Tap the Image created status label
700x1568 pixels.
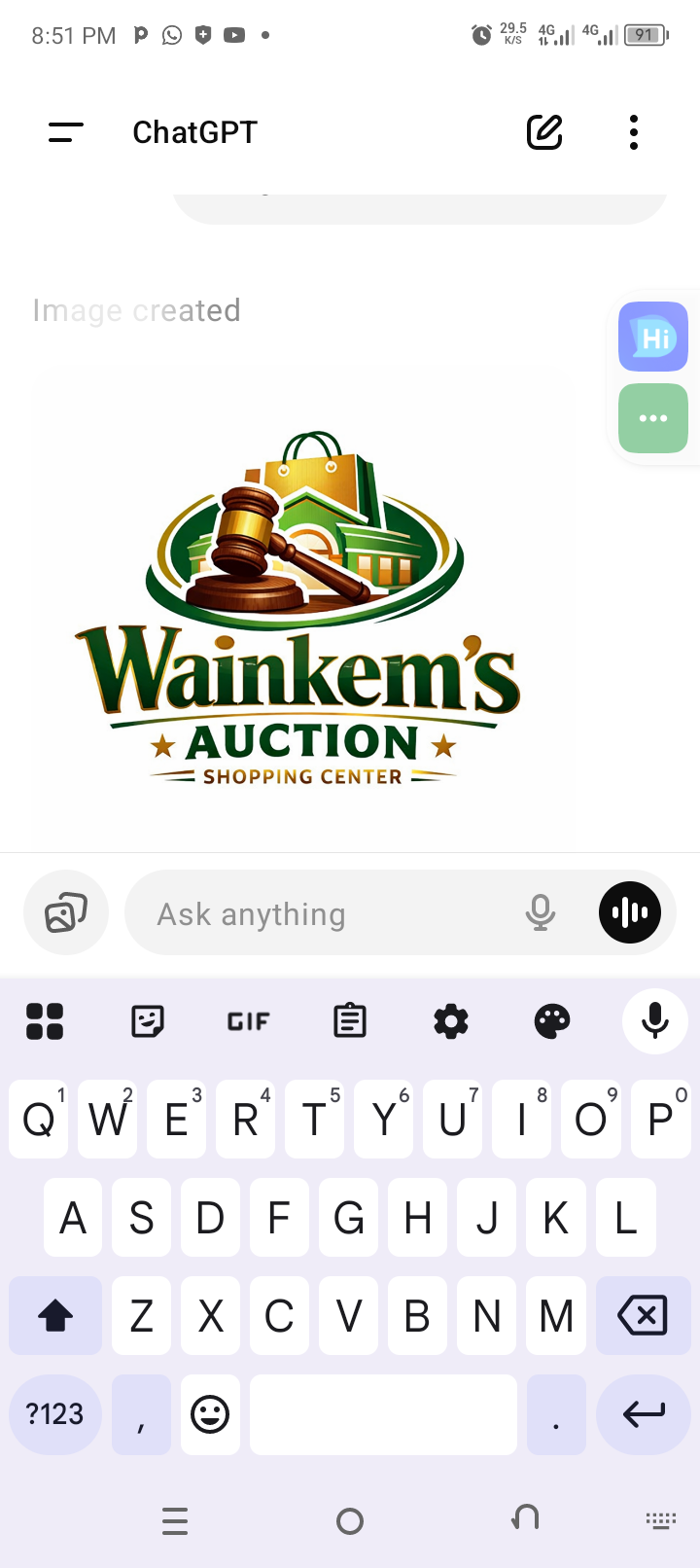135,310
